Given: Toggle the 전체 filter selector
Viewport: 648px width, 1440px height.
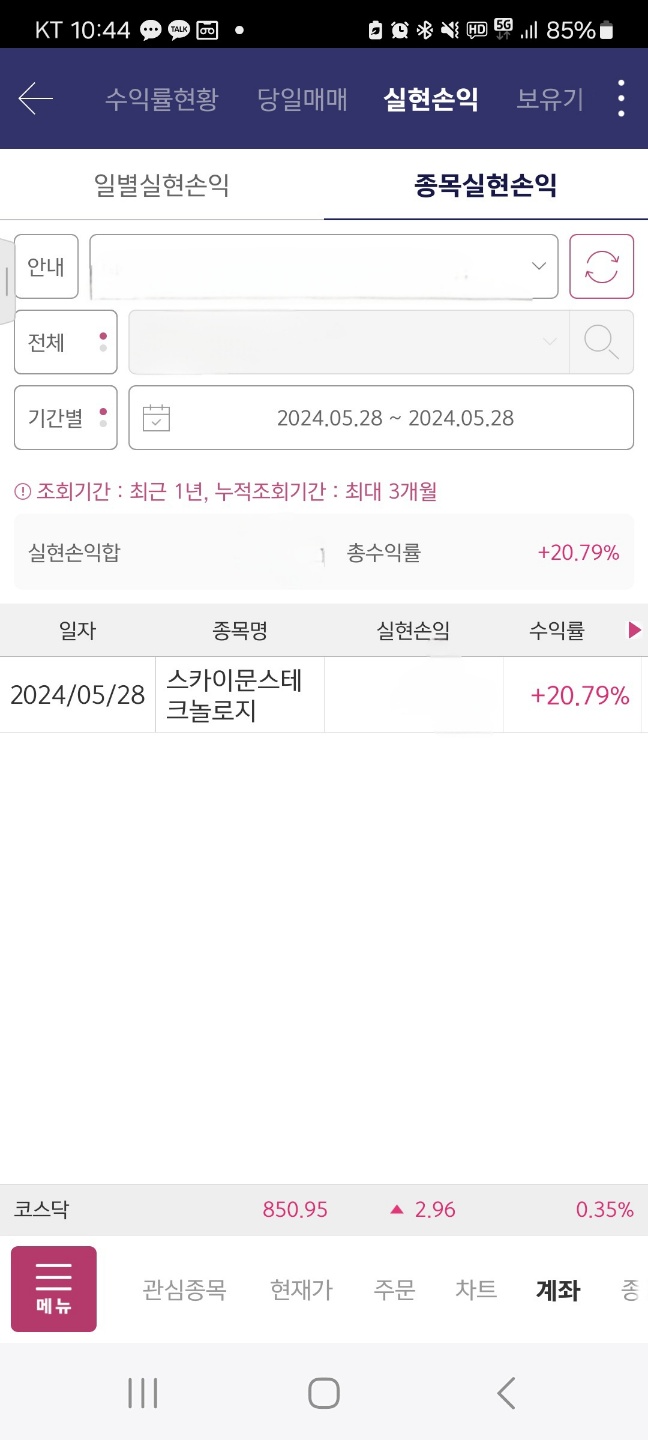Looking at the screenshot, I should (65, 342).
